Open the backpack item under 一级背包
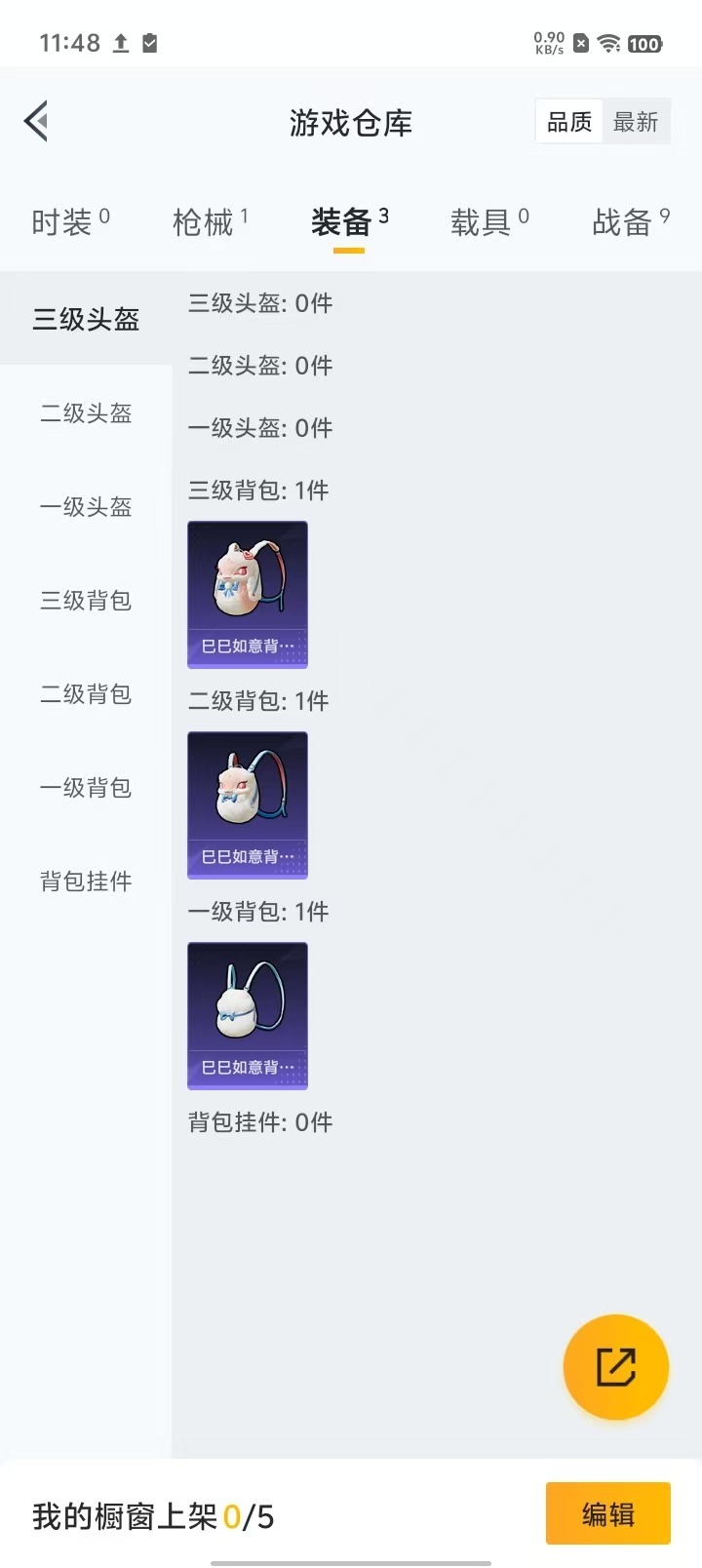 pos(248,1016)
